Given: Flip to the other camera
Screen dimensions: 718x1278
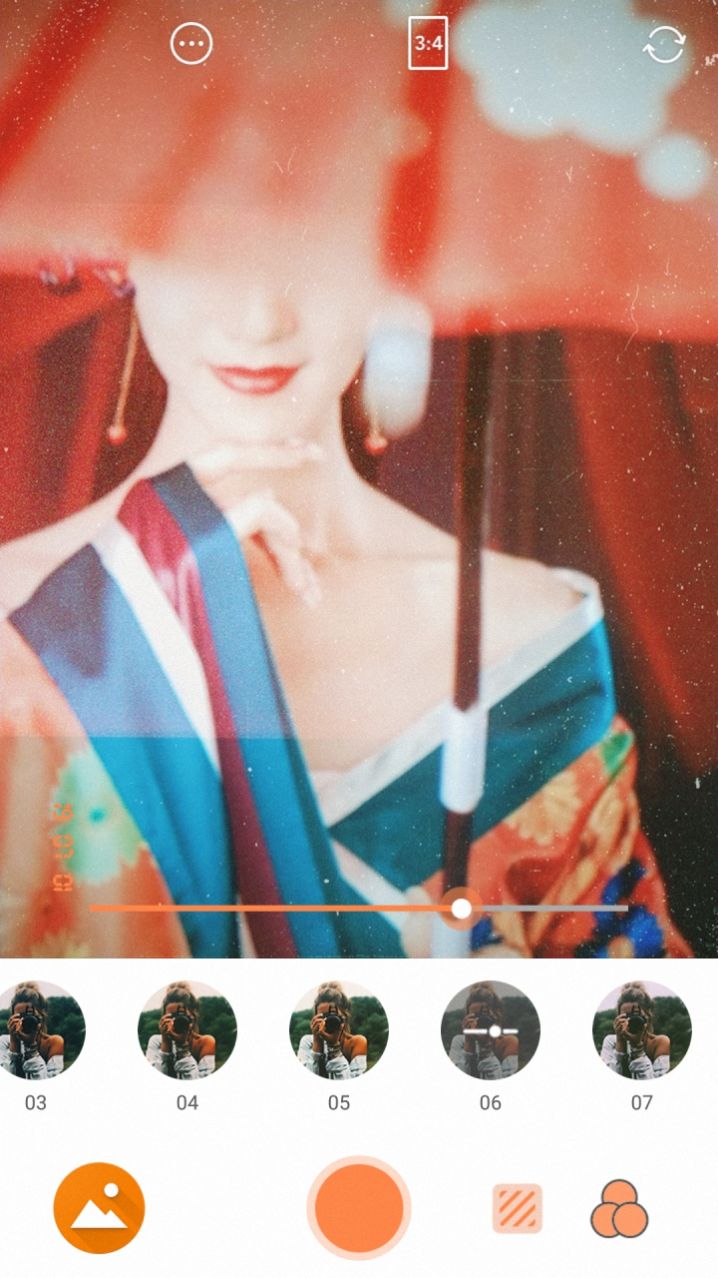Looking at the screenshot, I should (665, 44).
